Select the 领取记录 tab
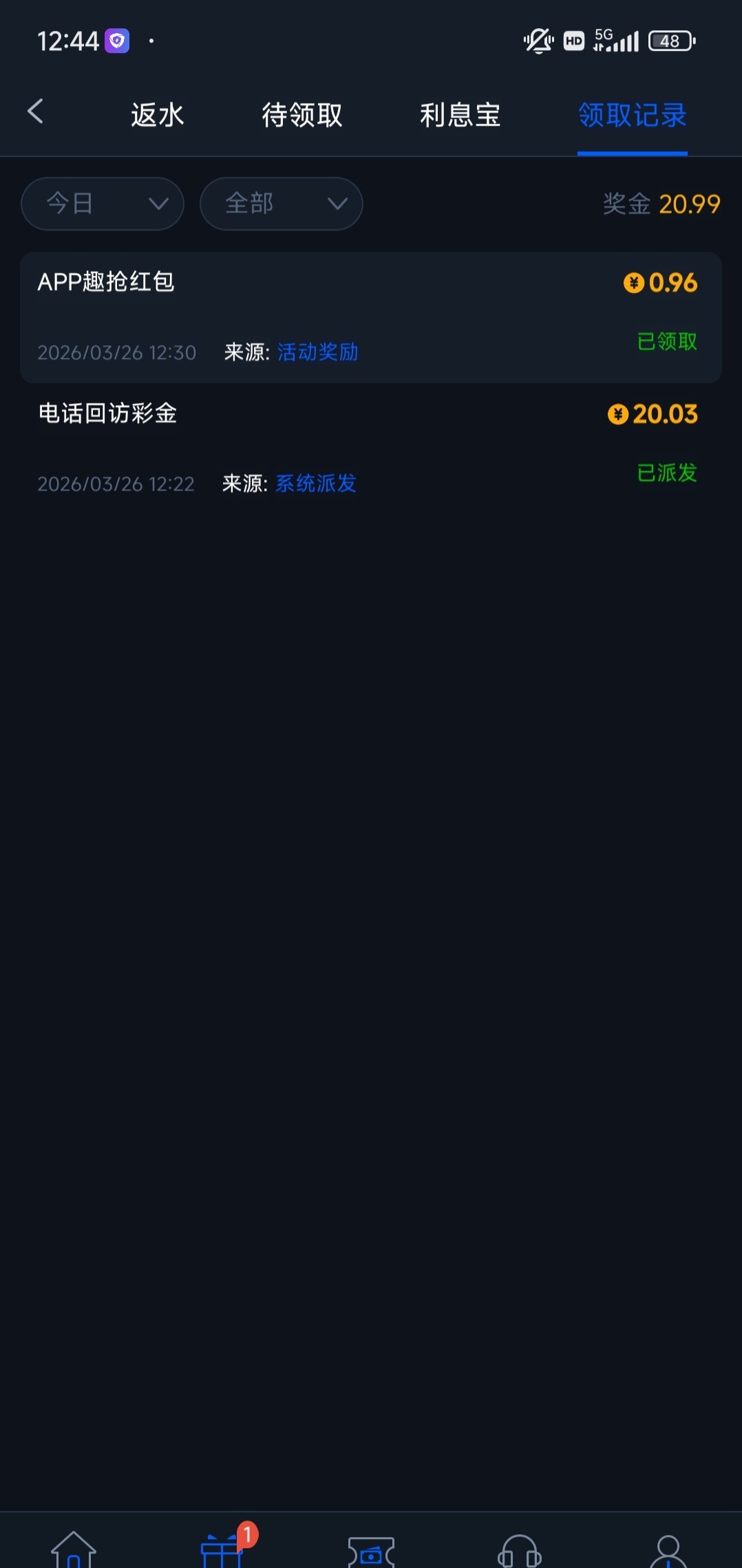 tap(632, 115)
